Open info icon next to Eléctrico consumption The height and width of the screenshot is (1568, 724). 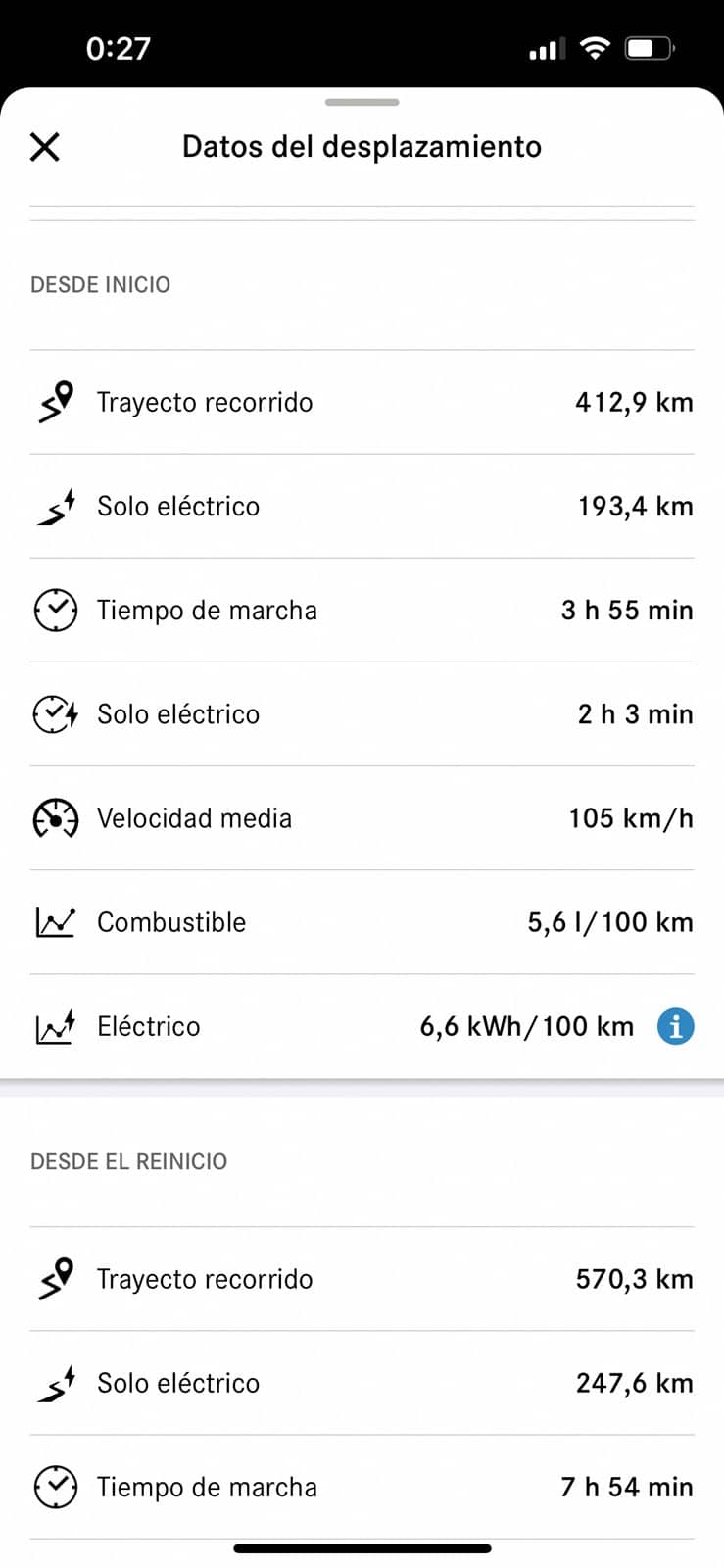coord(675,1026)
